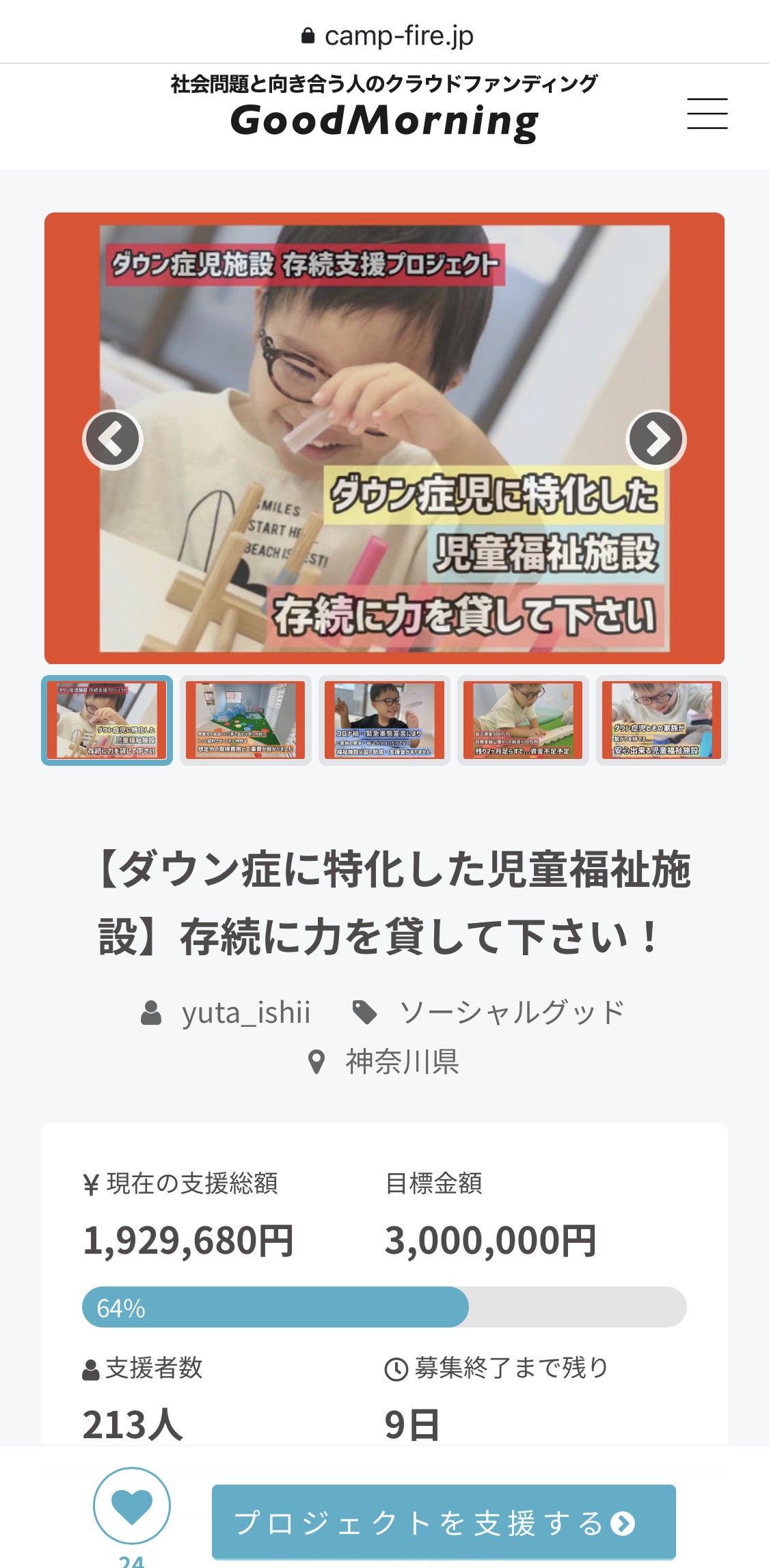
Task: Open the hamburger menu
Action: pos(707,113)
